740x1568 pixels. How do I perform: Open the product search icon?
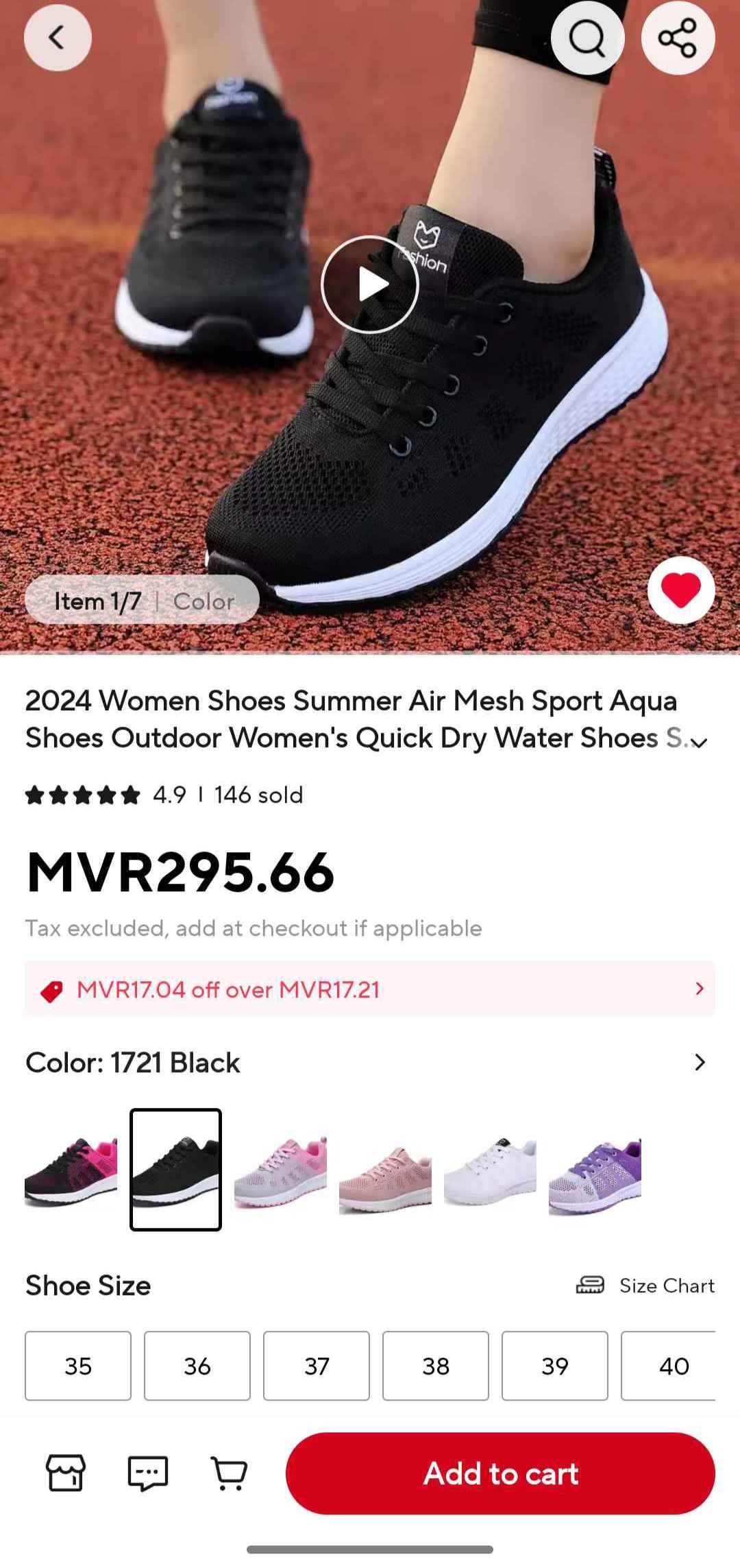click(x=588, y=38)
